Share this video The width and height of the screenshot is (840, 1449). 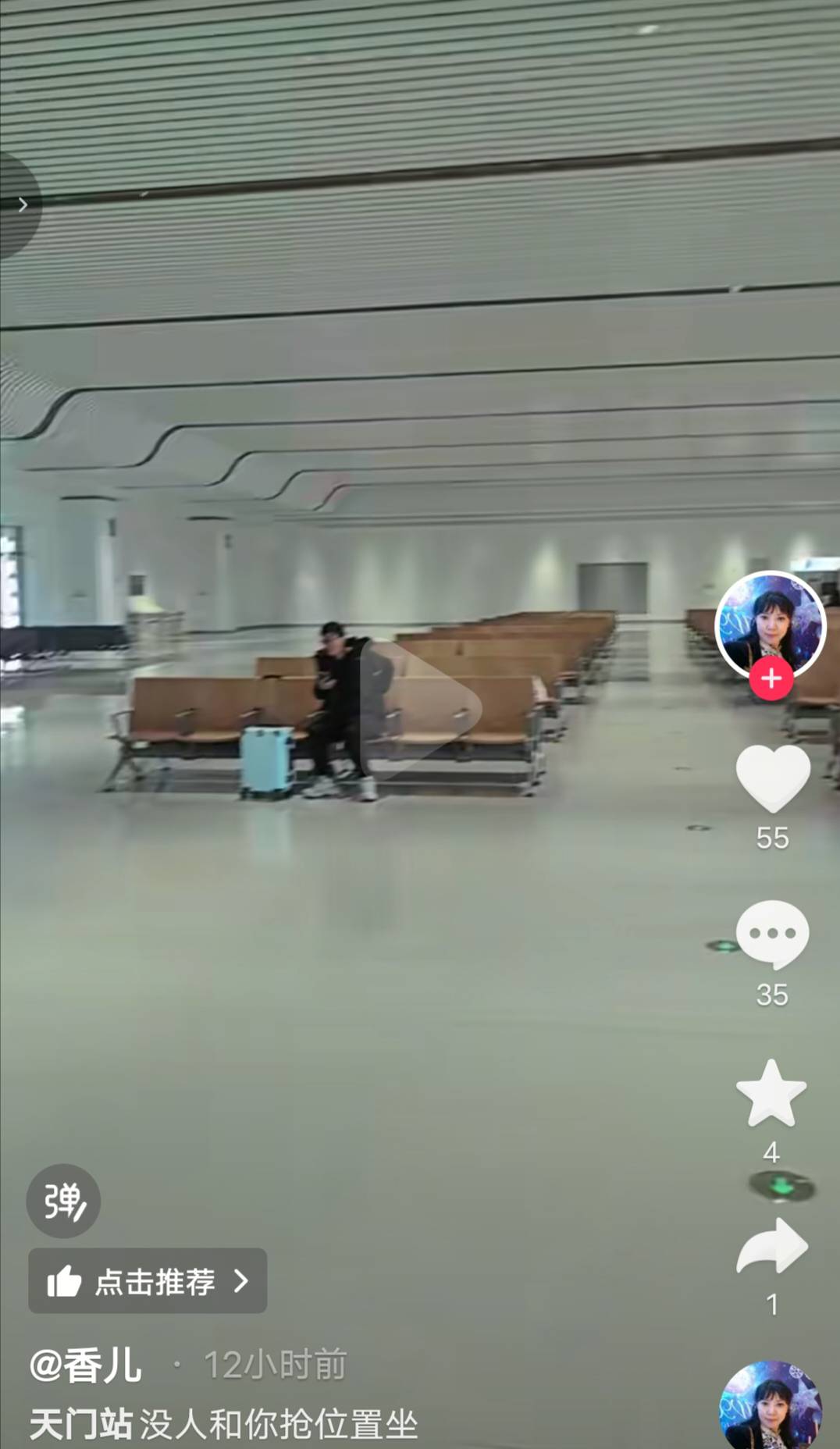[x=772, y=1246]
